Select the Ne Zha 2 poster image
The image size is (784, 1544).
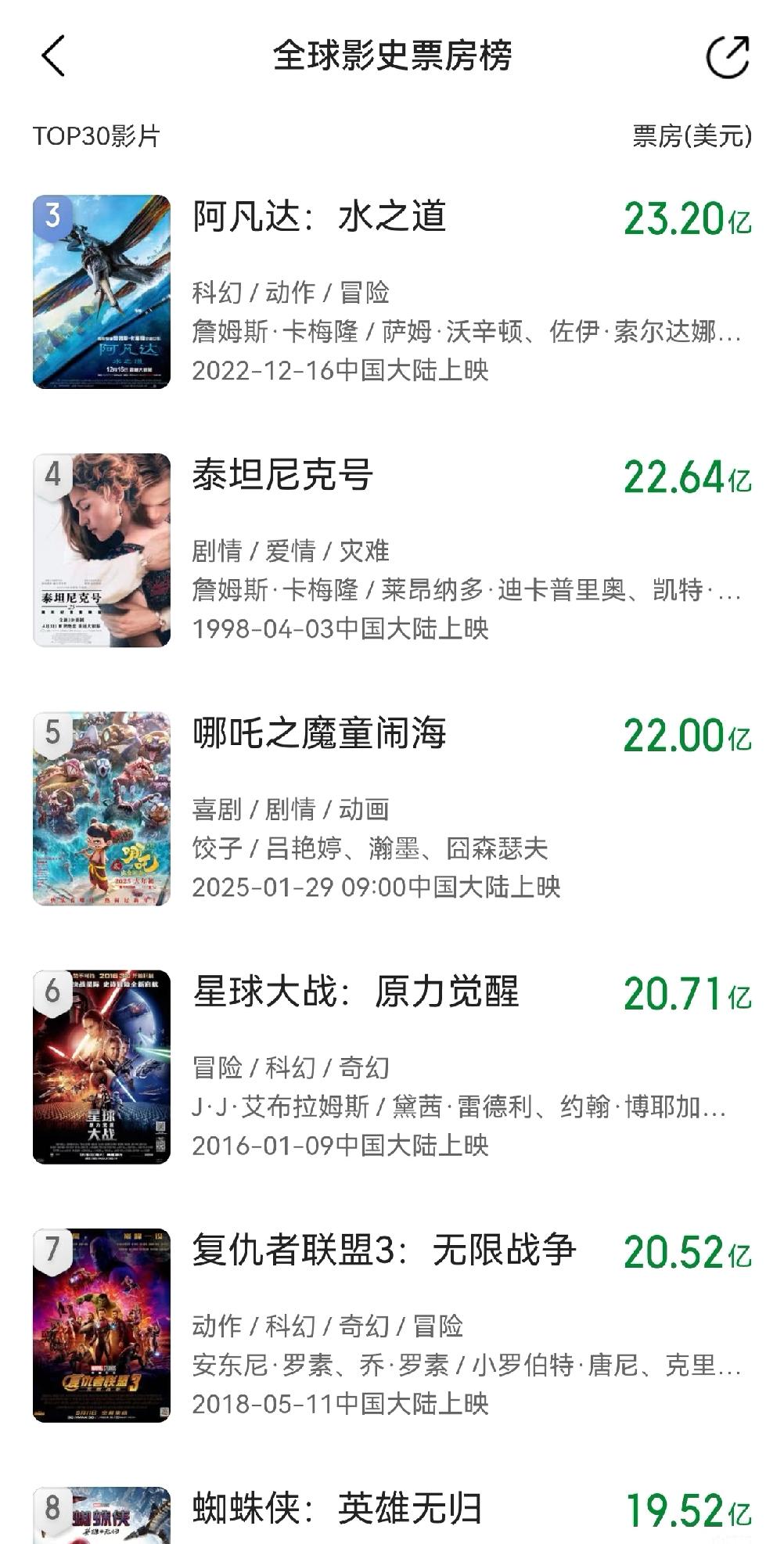pos(102,808)
